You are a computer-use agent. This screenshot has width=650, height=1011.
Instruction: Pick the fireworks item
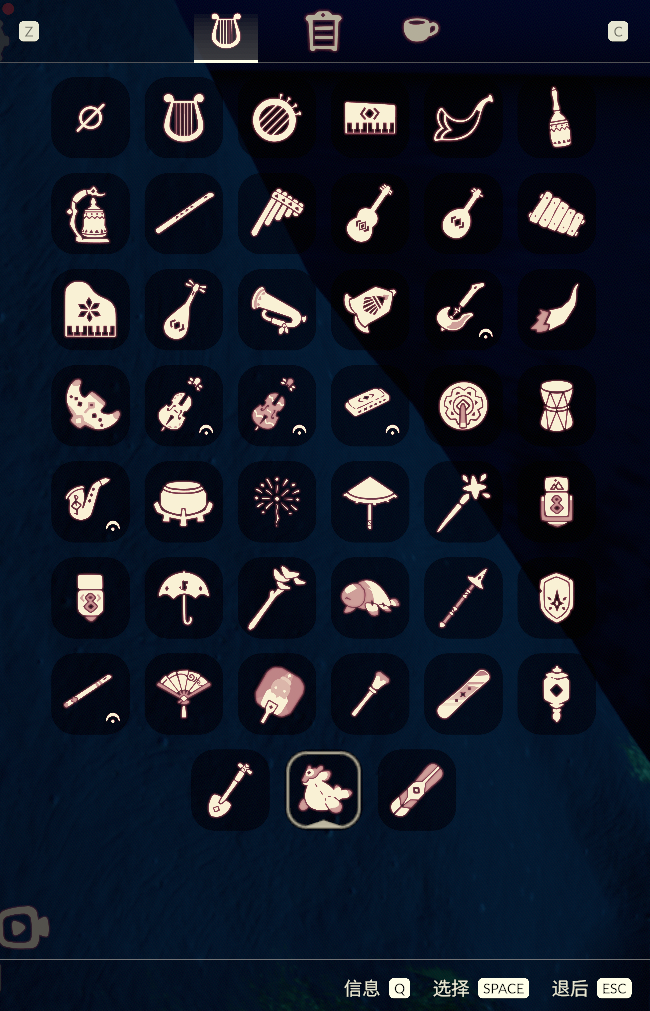tap(277, 502)
